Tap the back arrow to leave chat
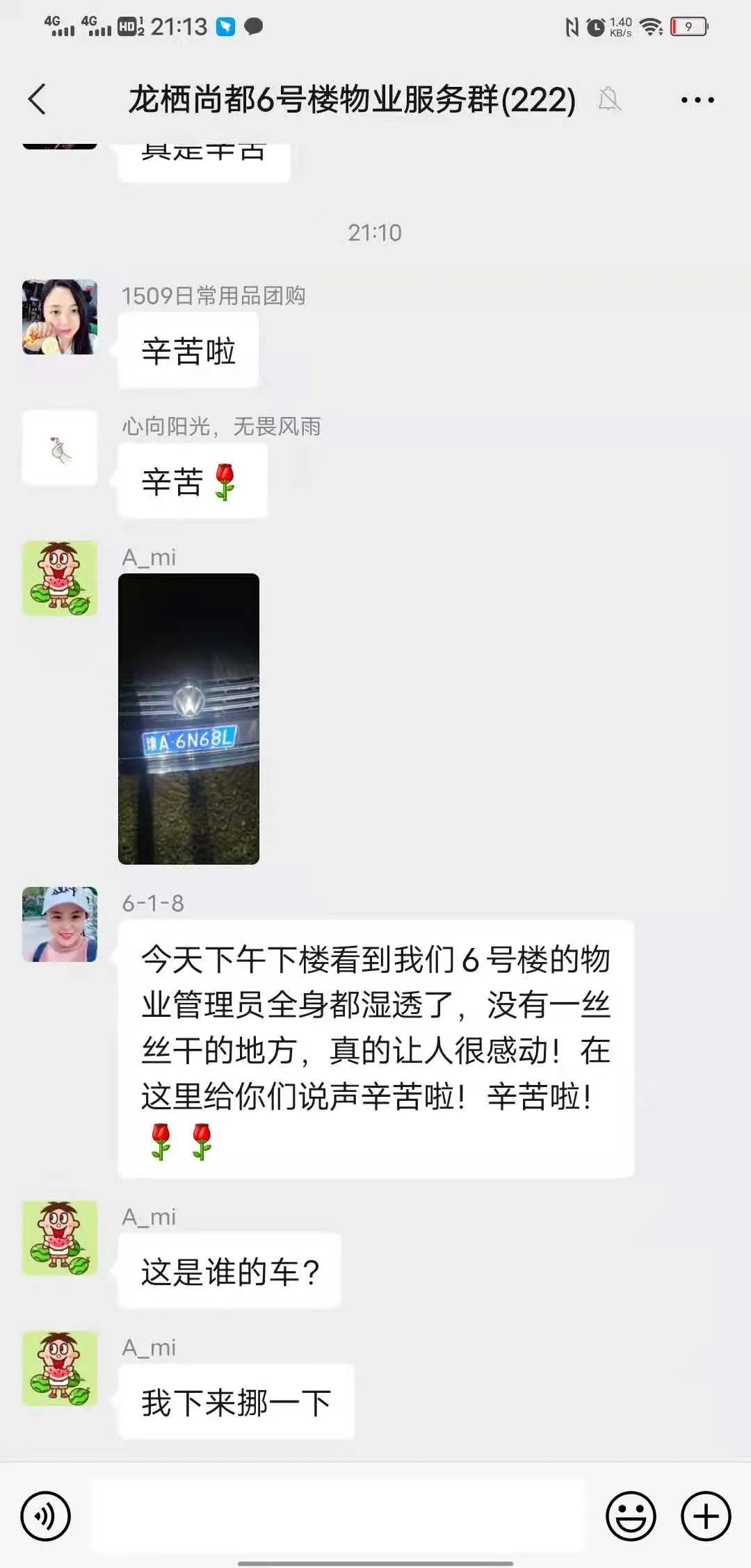 (38, 99)
